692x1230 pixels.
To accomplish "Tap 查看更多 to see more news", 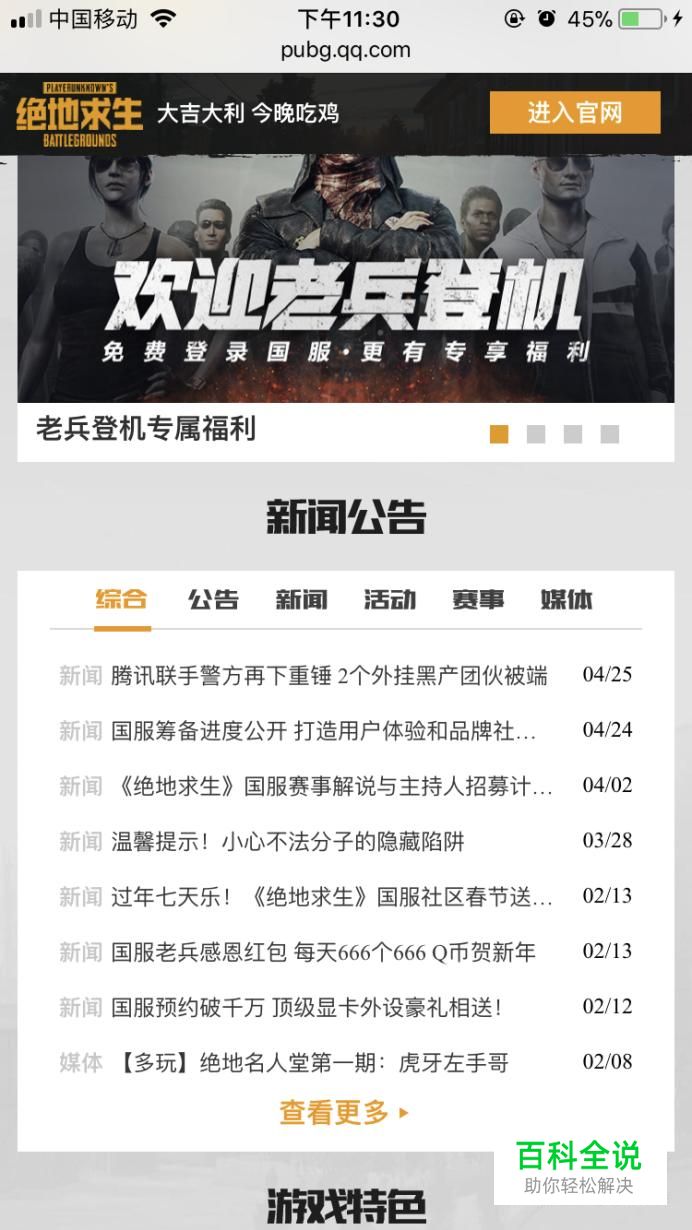I will [x=344, y=1112].
